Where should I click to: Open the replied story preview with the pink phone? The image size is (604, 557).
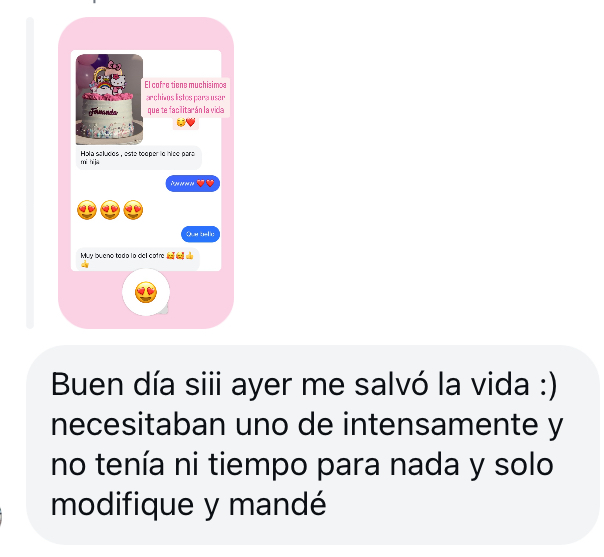(145, 172)
